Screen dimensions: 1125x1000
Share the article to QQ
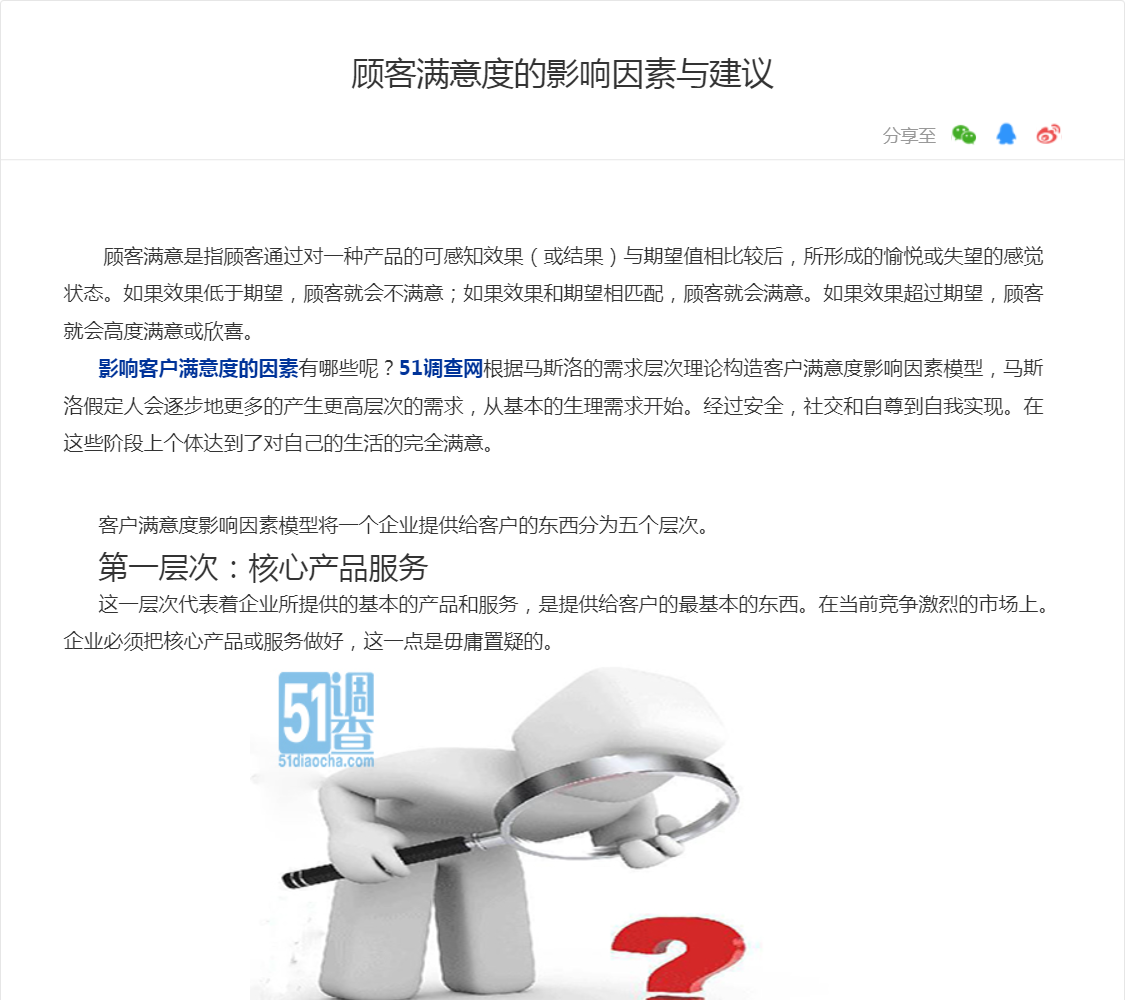pyautogui.click(x=1006, y=135)
